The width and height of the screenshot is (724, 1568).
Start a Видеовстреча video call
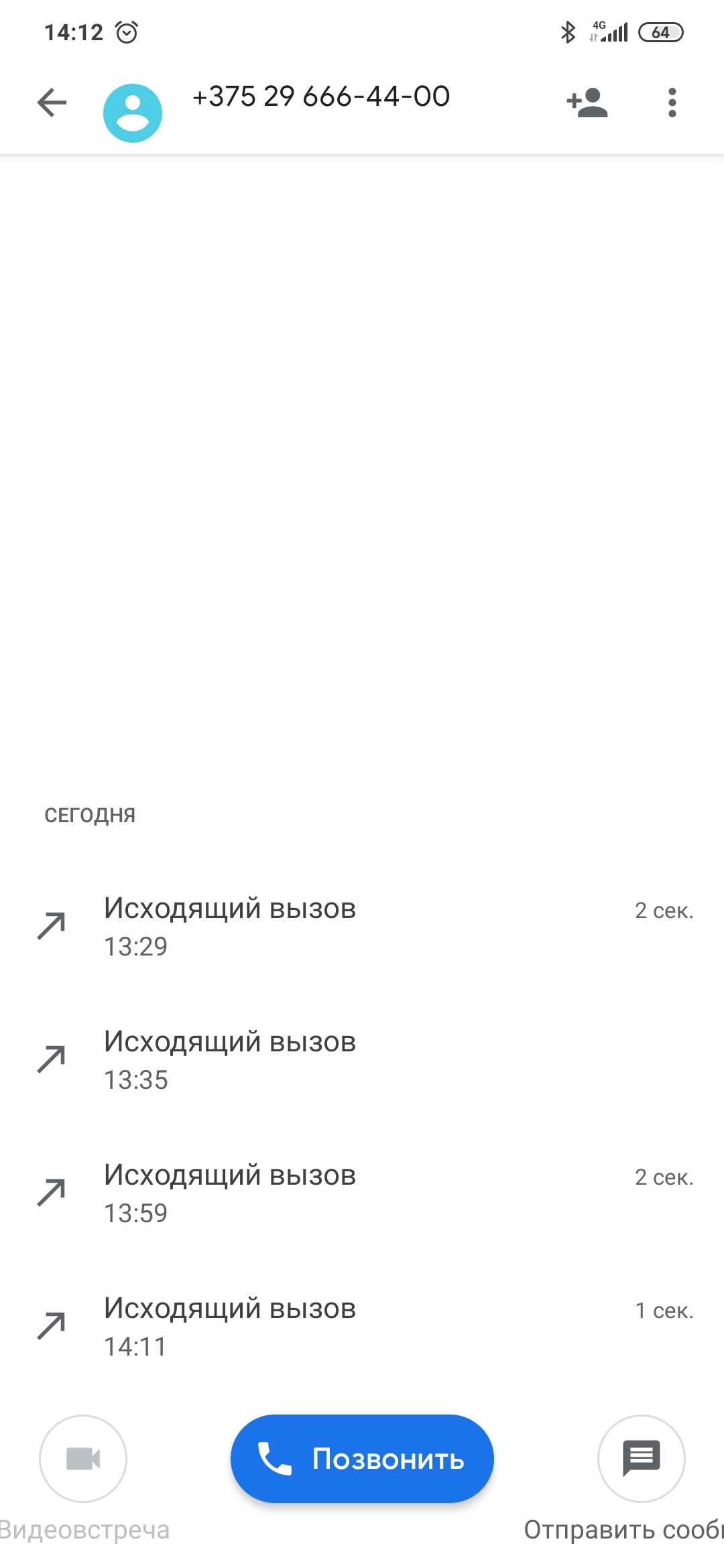click(x=83, y=1459)
